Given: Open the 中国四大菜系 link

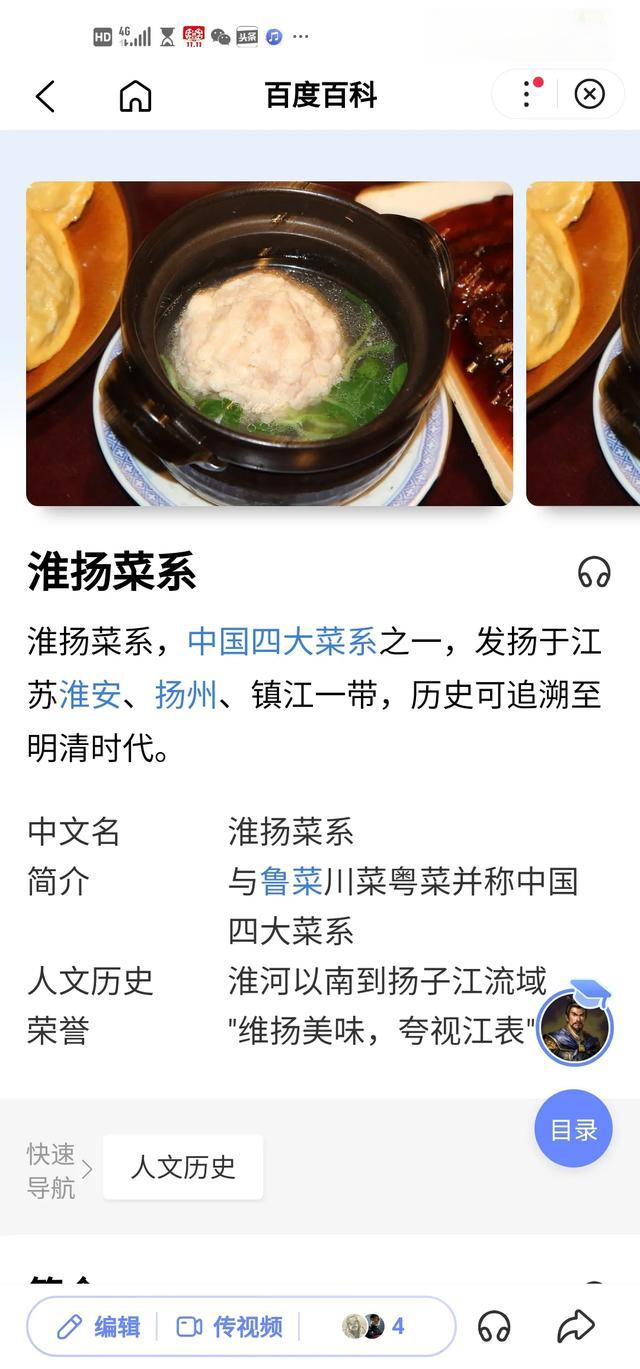Looking at the screenshot, I should (282, 641).
